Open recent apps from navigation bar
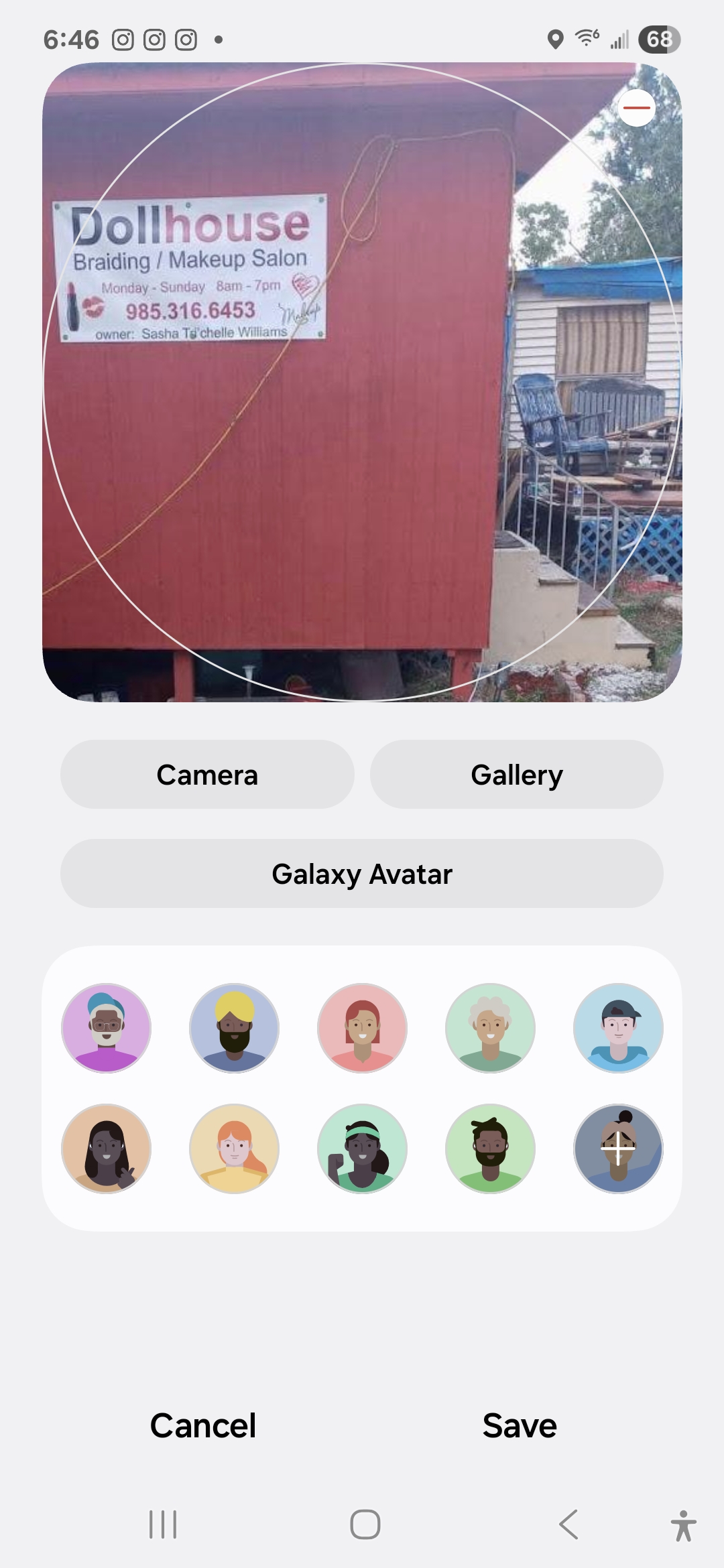This screenshot has height=1568, width=724. 163,1524
